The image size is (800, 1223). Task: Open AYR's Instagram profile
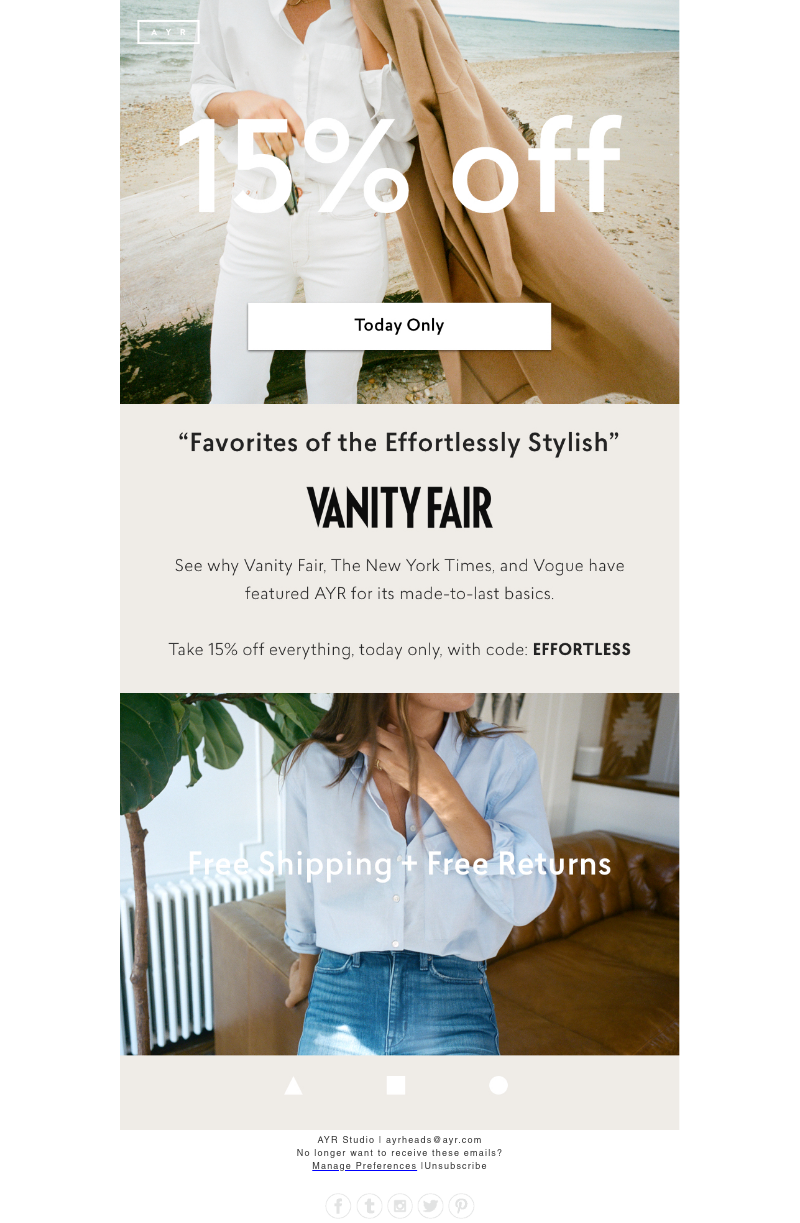click(x=400, y=1206)
